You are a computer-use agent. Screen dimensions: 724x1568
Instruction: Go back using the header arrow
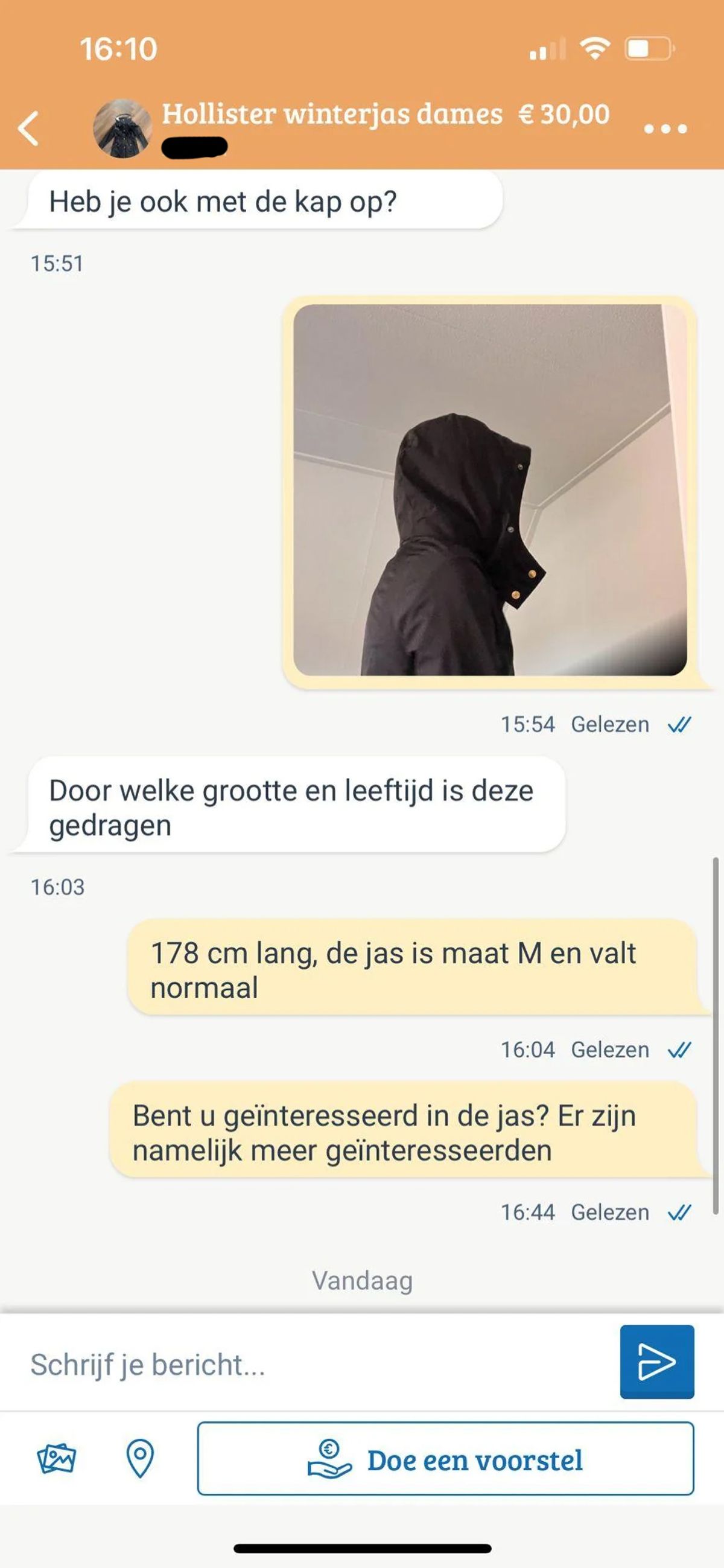point(29,129)
